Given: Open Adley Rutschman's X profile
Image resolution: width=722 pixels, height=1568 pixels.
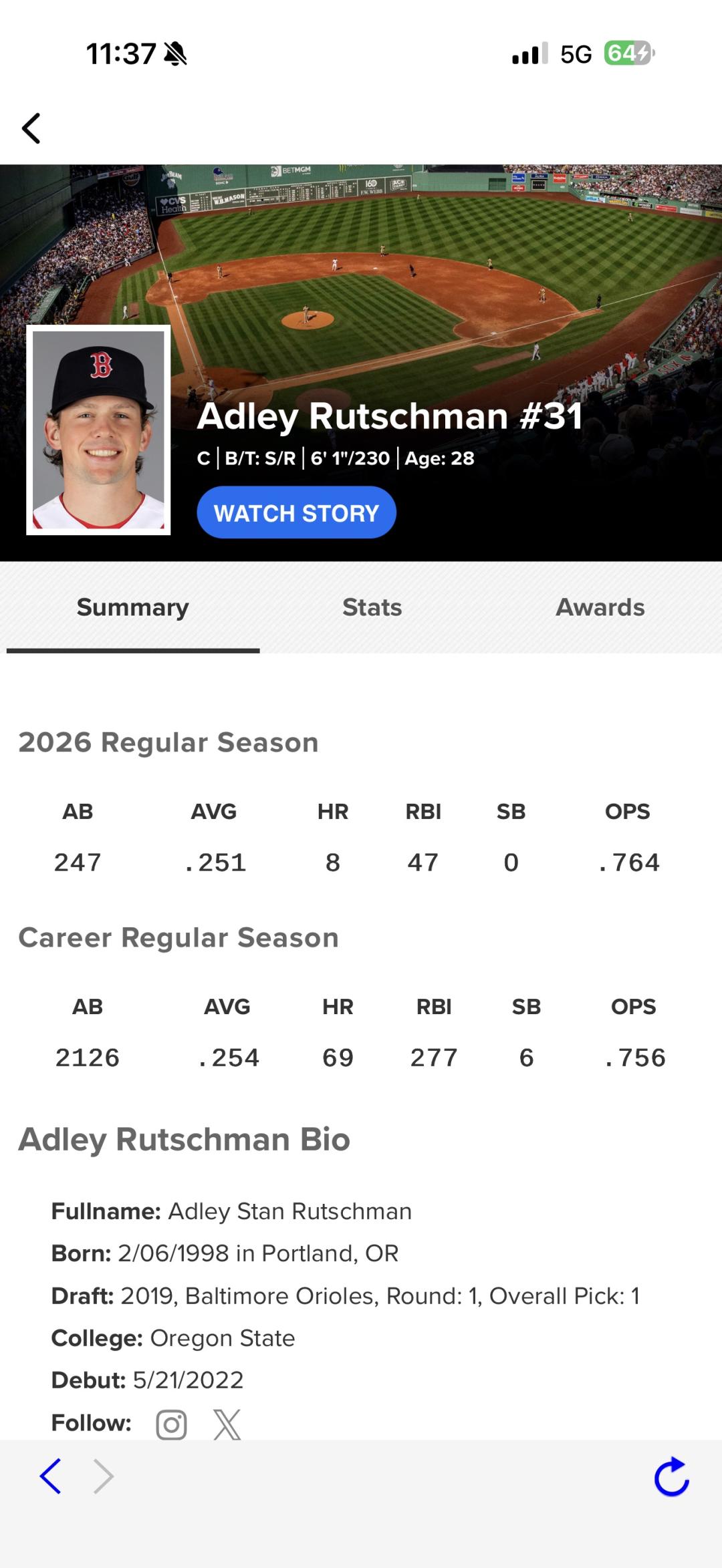Looking at the screenshot, I should click(x=227, y=1424).
